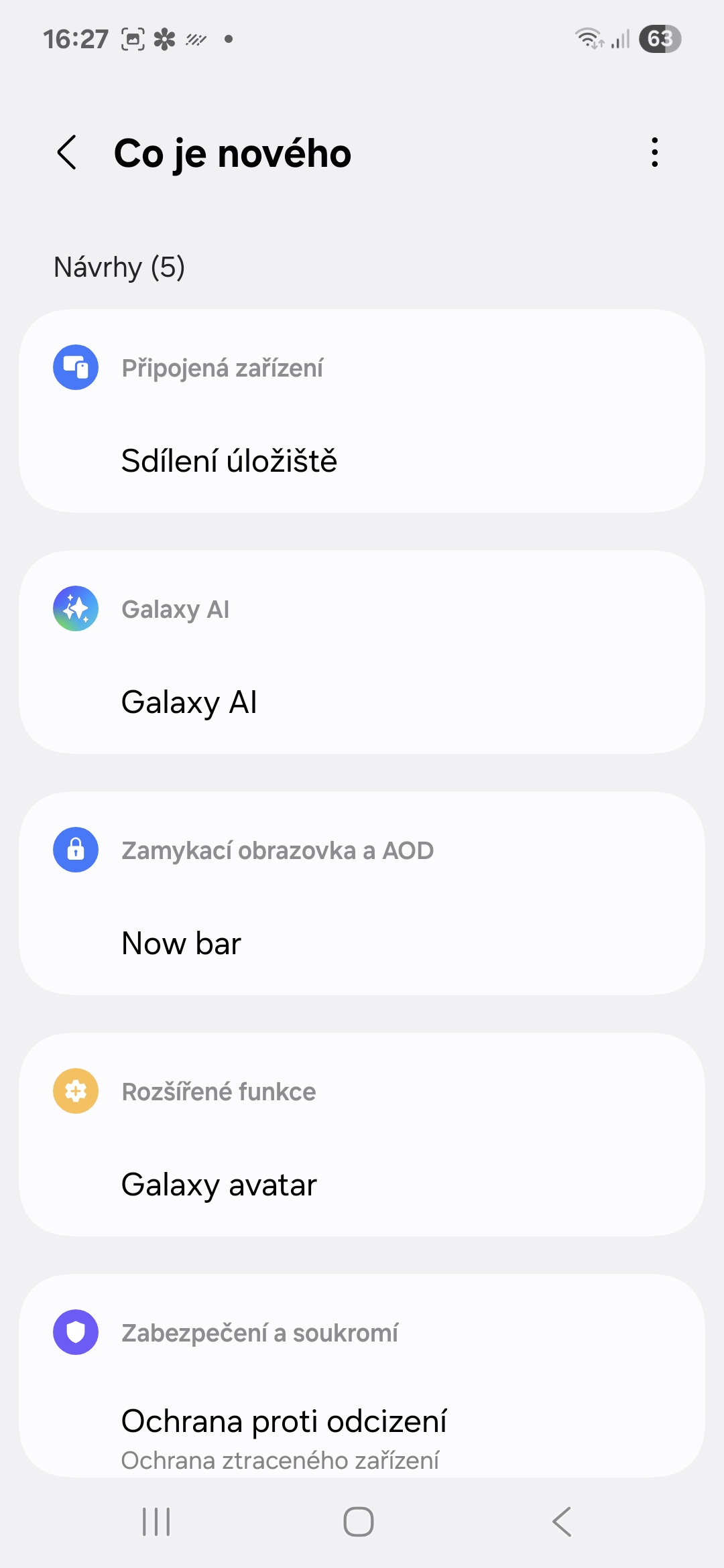Open Sdílení úložiště suggestion

[x=362, y=460]
